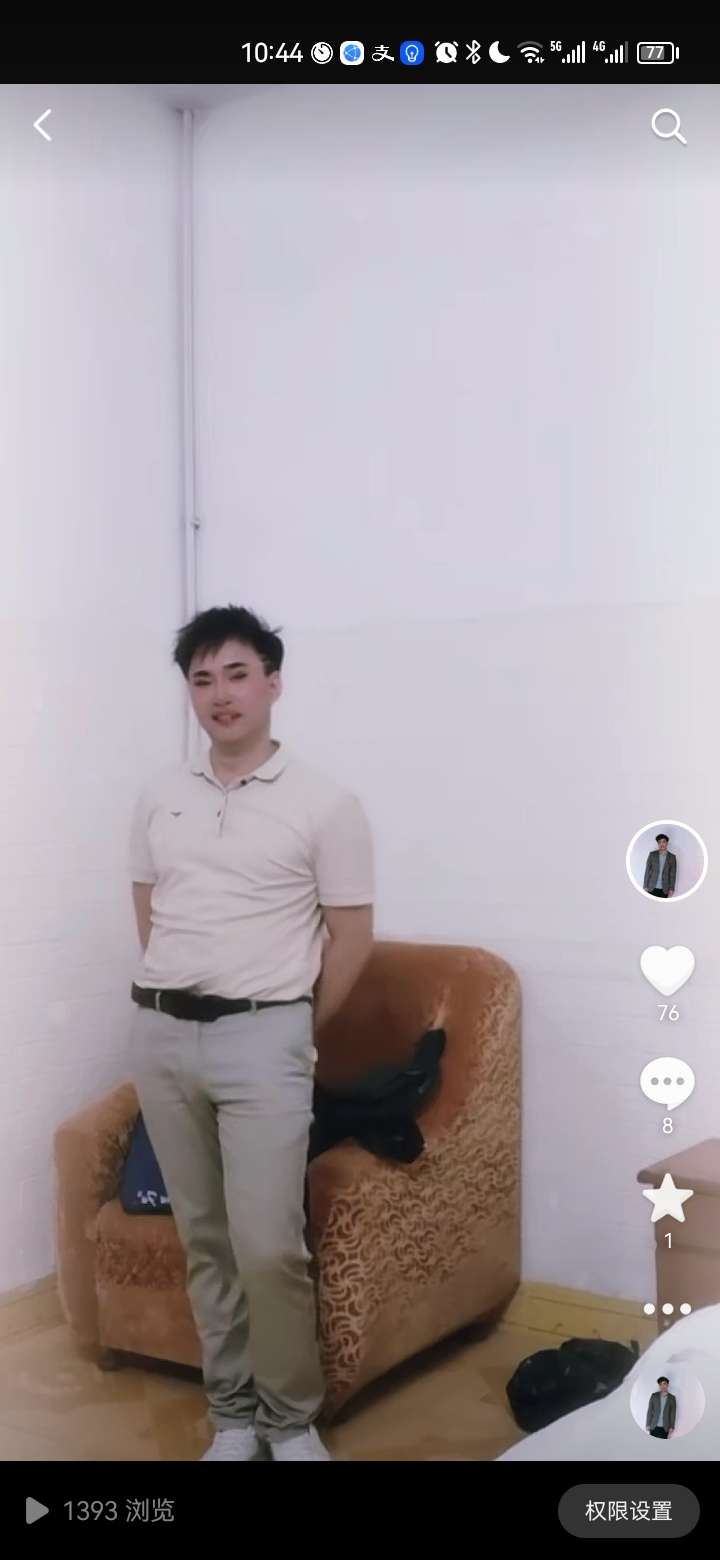
Task: Add this video to favorites with the star
Action: pos(667,1198)
